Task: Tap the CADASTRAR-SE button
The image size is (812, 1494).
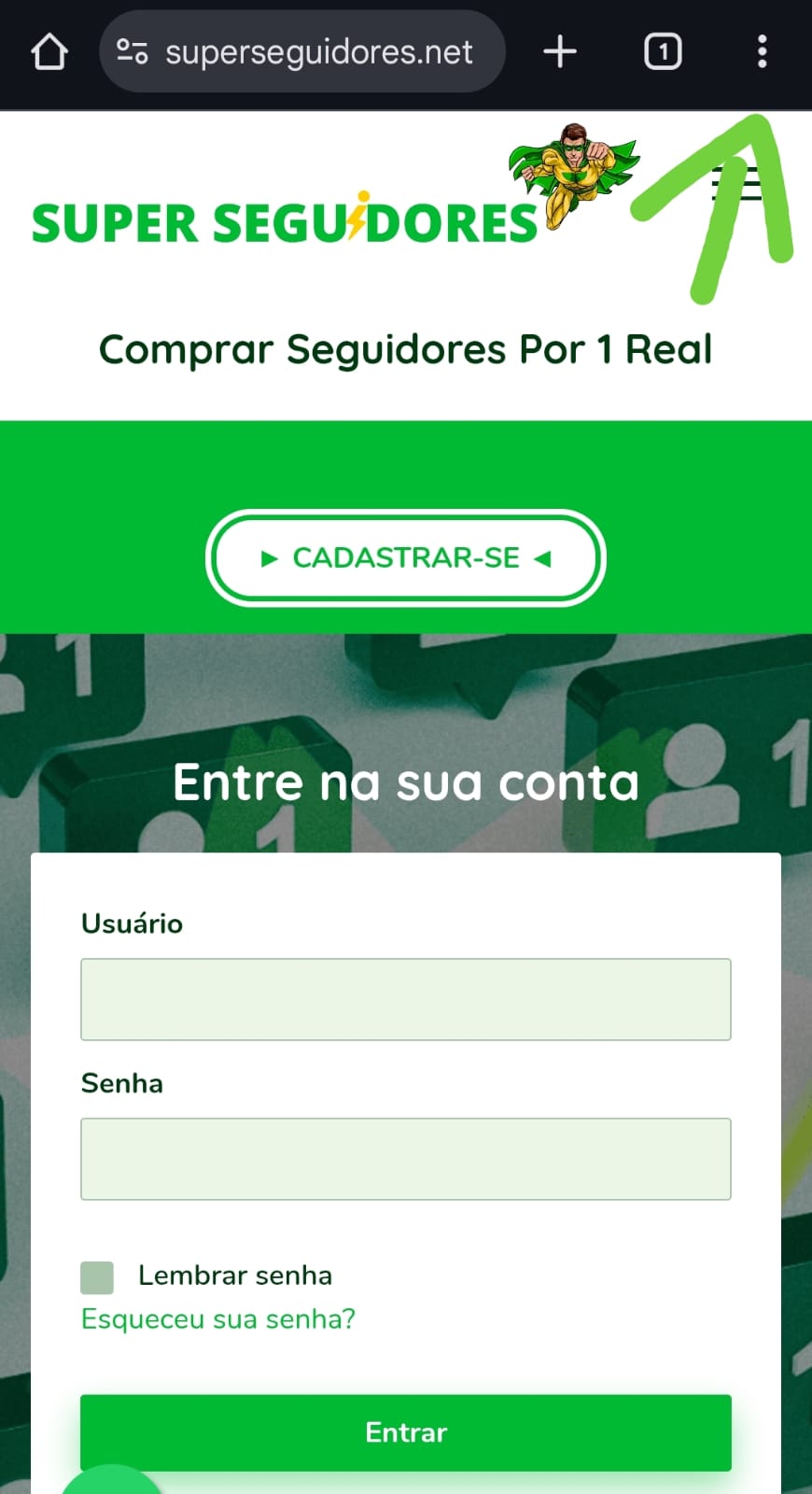Action: point(406,558)
